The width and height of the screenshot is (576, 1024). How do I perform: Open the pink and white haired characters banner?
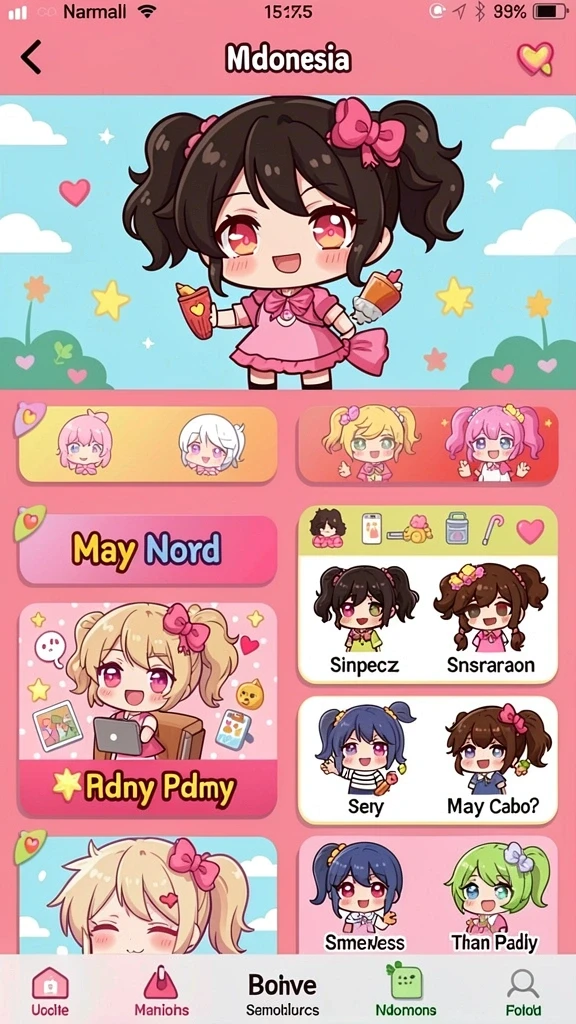tap(148, 445)
